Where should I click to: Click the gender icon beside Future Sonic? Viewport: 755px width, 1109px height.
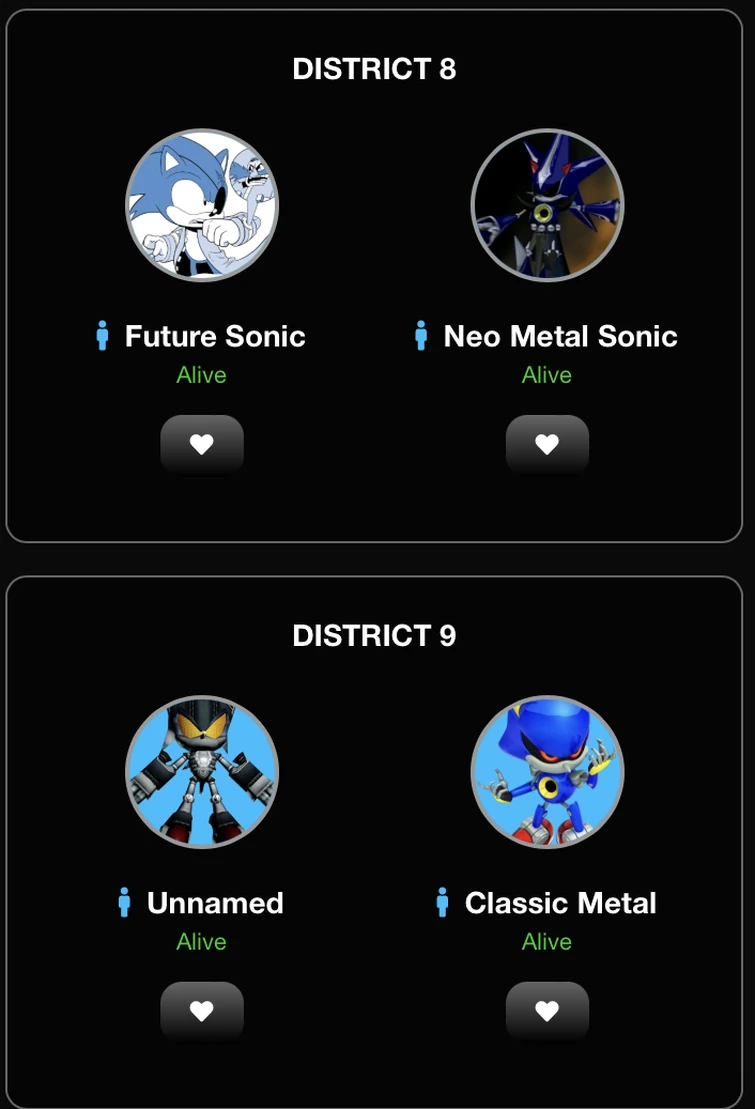101,336
